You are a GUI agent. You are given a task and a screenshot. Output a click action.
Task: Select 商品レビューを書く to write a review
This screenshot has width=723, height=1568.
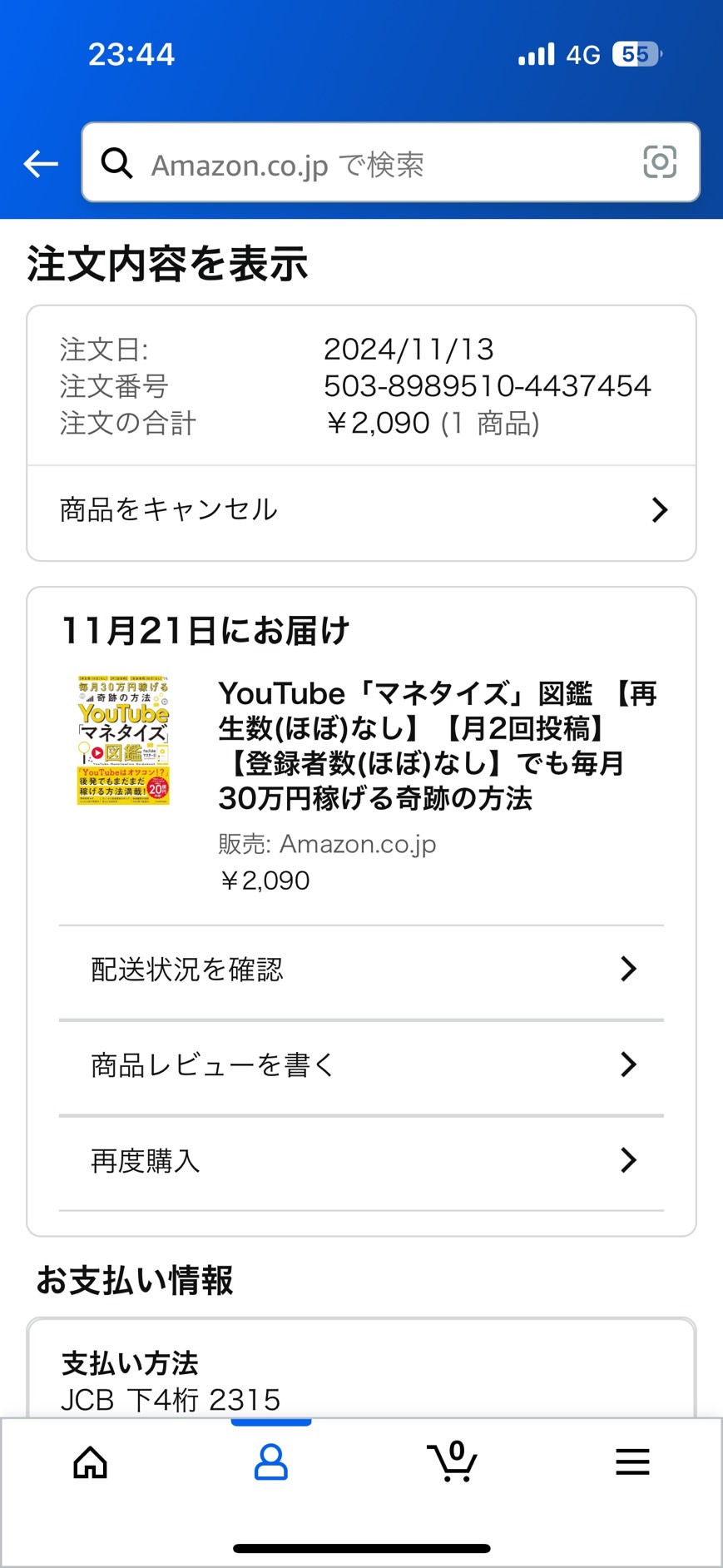361,1064
